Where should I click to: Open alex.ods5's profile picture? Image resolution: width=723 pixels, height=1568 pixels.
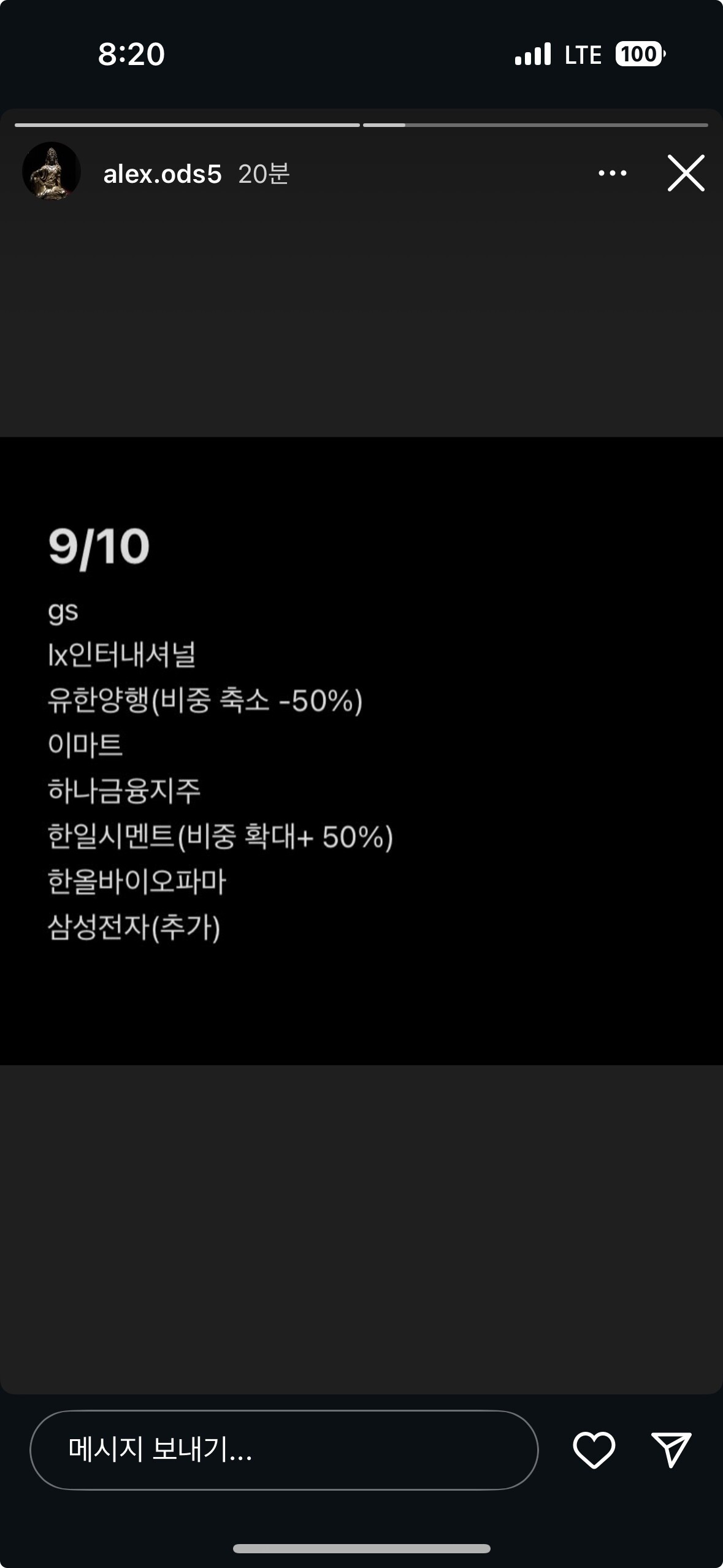tap(52, 171)
